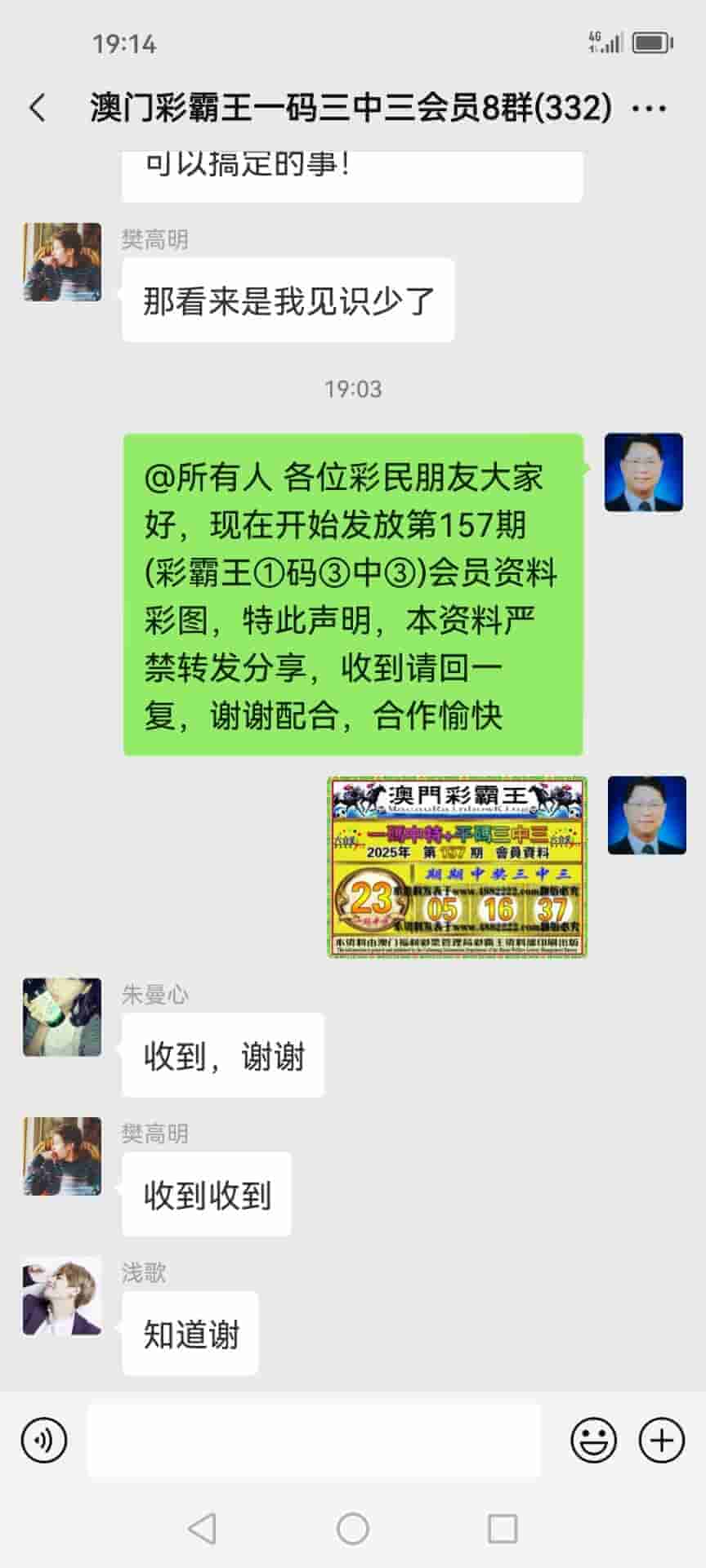Tap system home button
Image resolution: width=706 pixels, height=1568 pixels.
[x=353, y=1529]
